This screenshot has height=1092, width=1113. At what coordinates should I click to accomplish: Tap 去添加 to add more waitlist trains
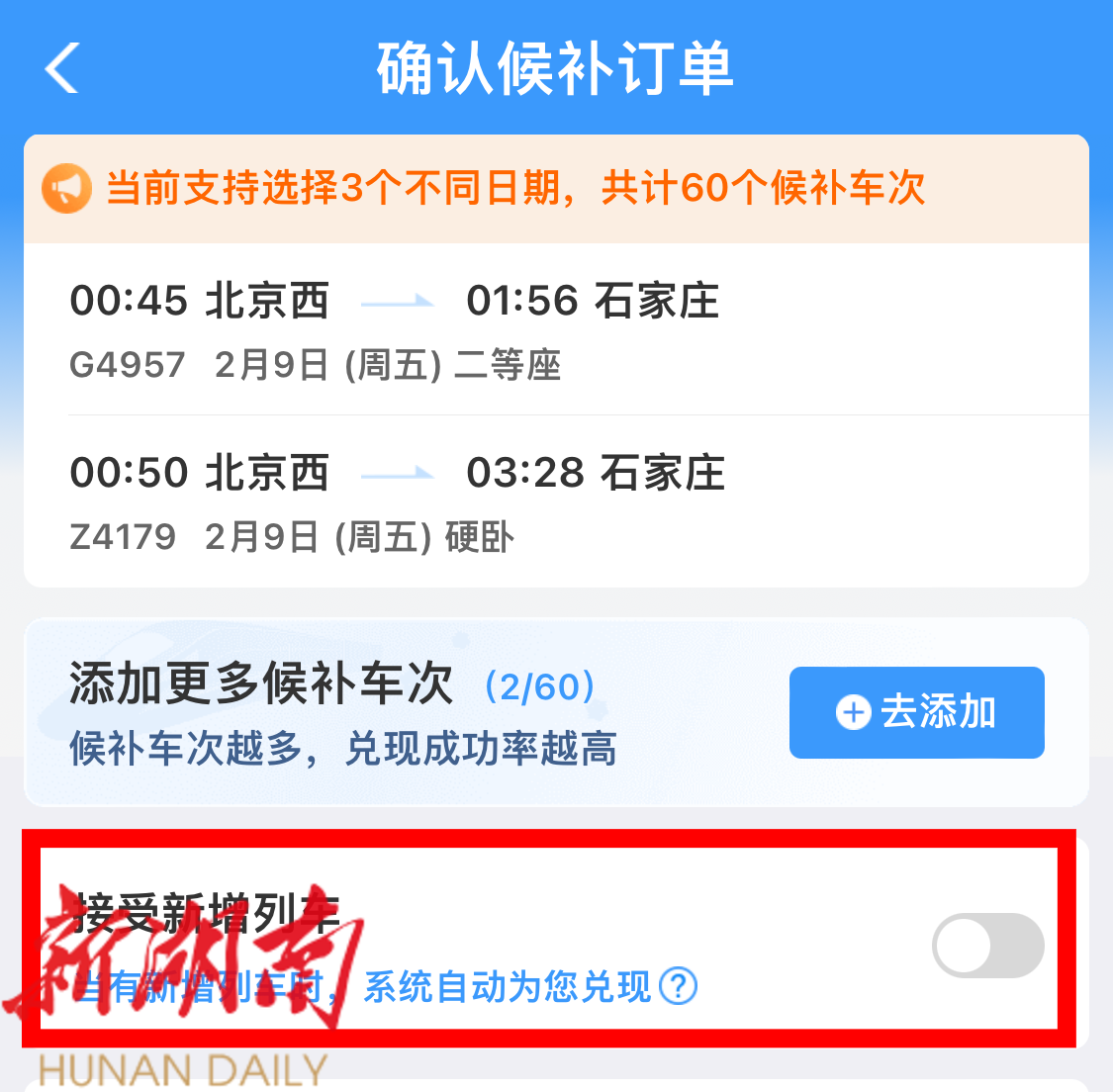(x=916, y=712)
